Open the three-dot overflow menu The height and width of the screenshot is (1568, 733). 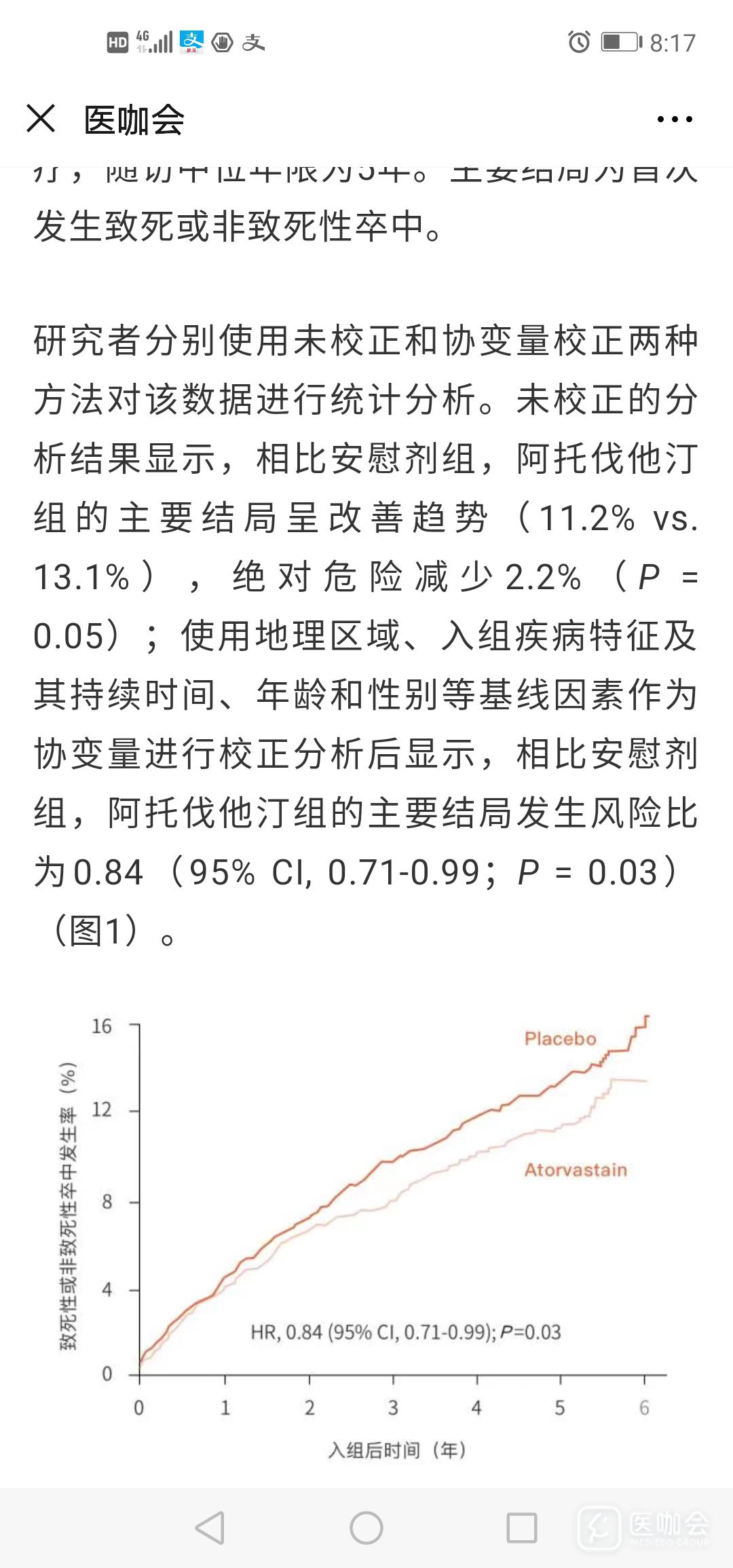(x=675, y=119)
